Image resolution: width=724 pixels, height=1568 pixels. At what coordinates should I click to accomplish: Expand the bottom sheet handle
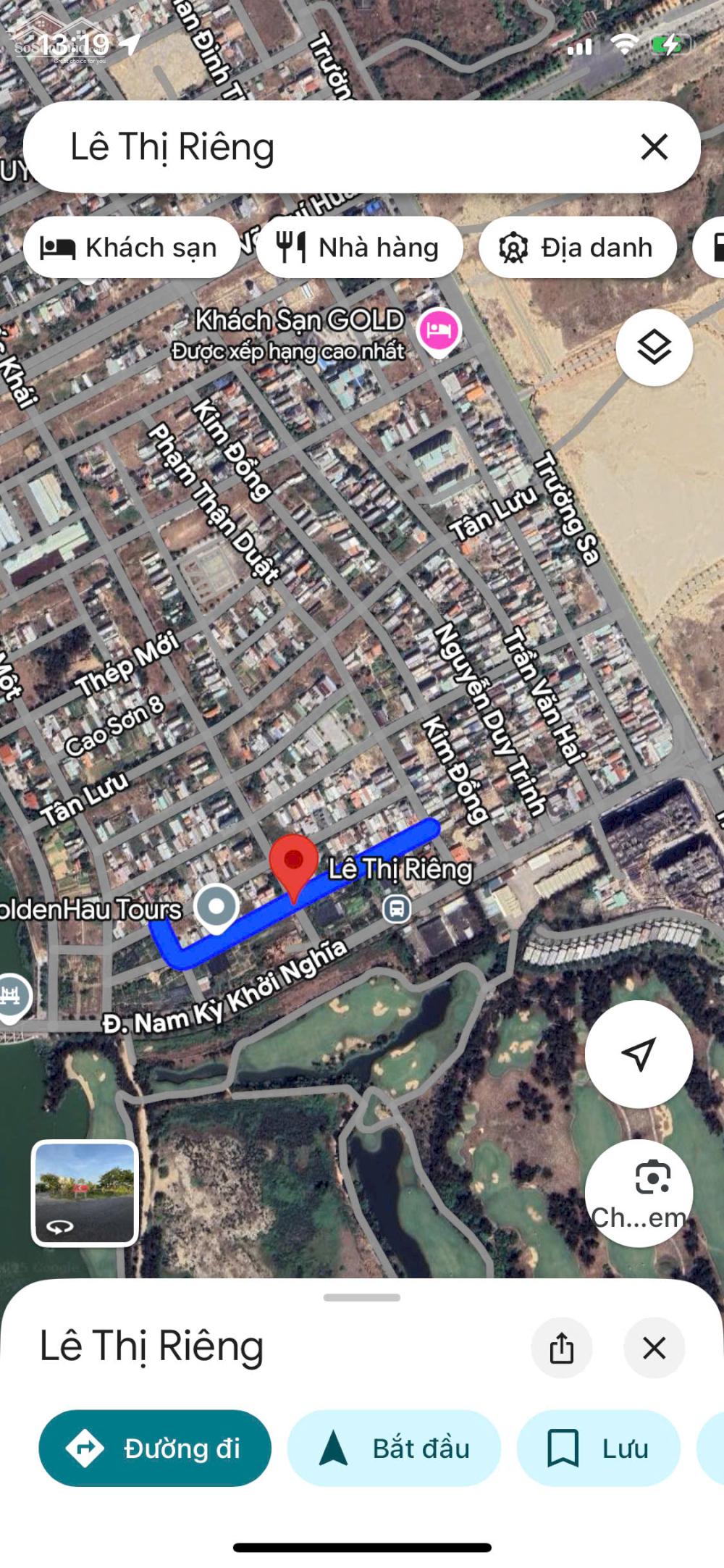pyautogui.click(x=362, y=1297)
